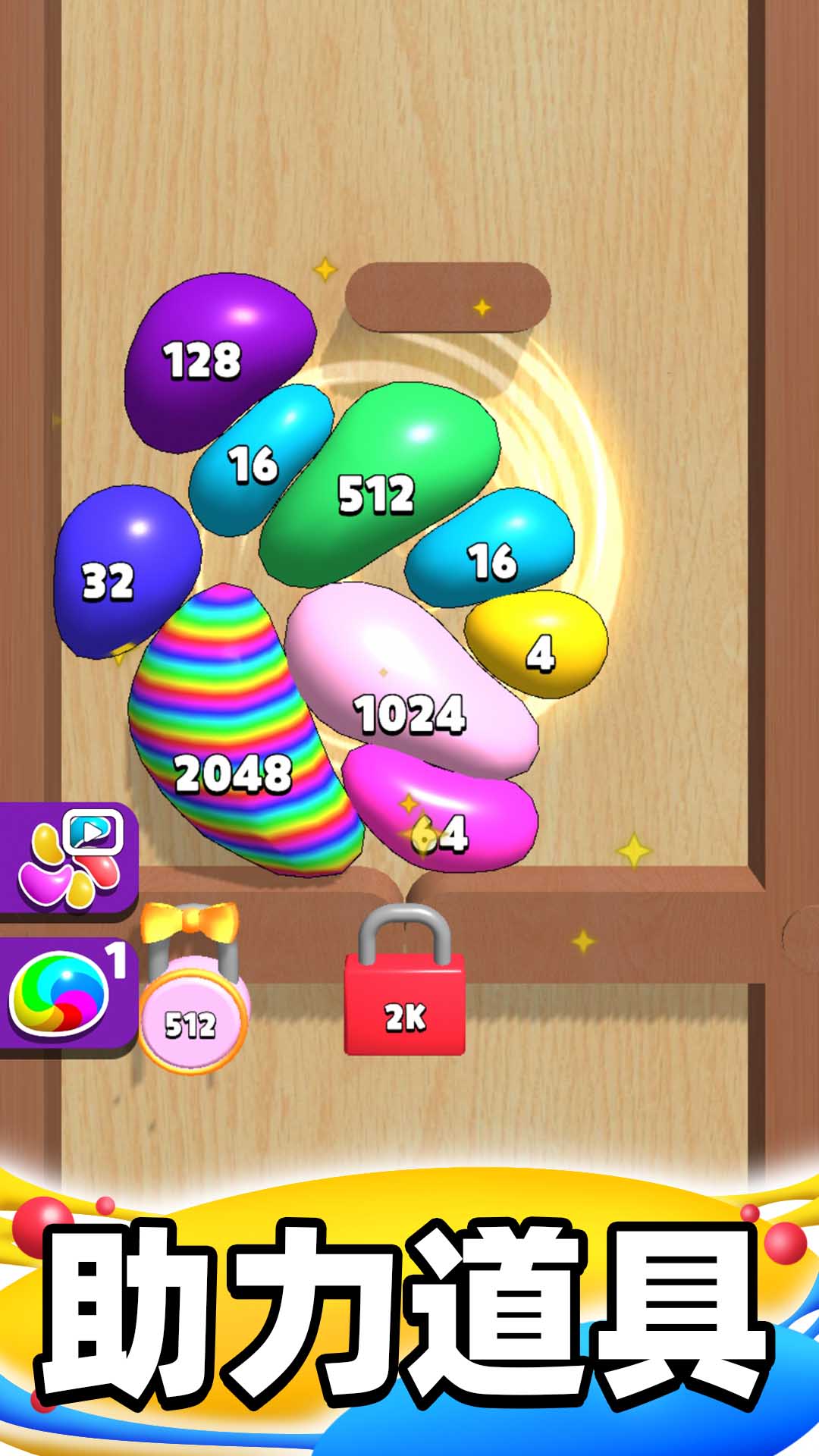Tap the yellow 4 jelly blob
819x1456 pixels.
[x=538, y=652]
